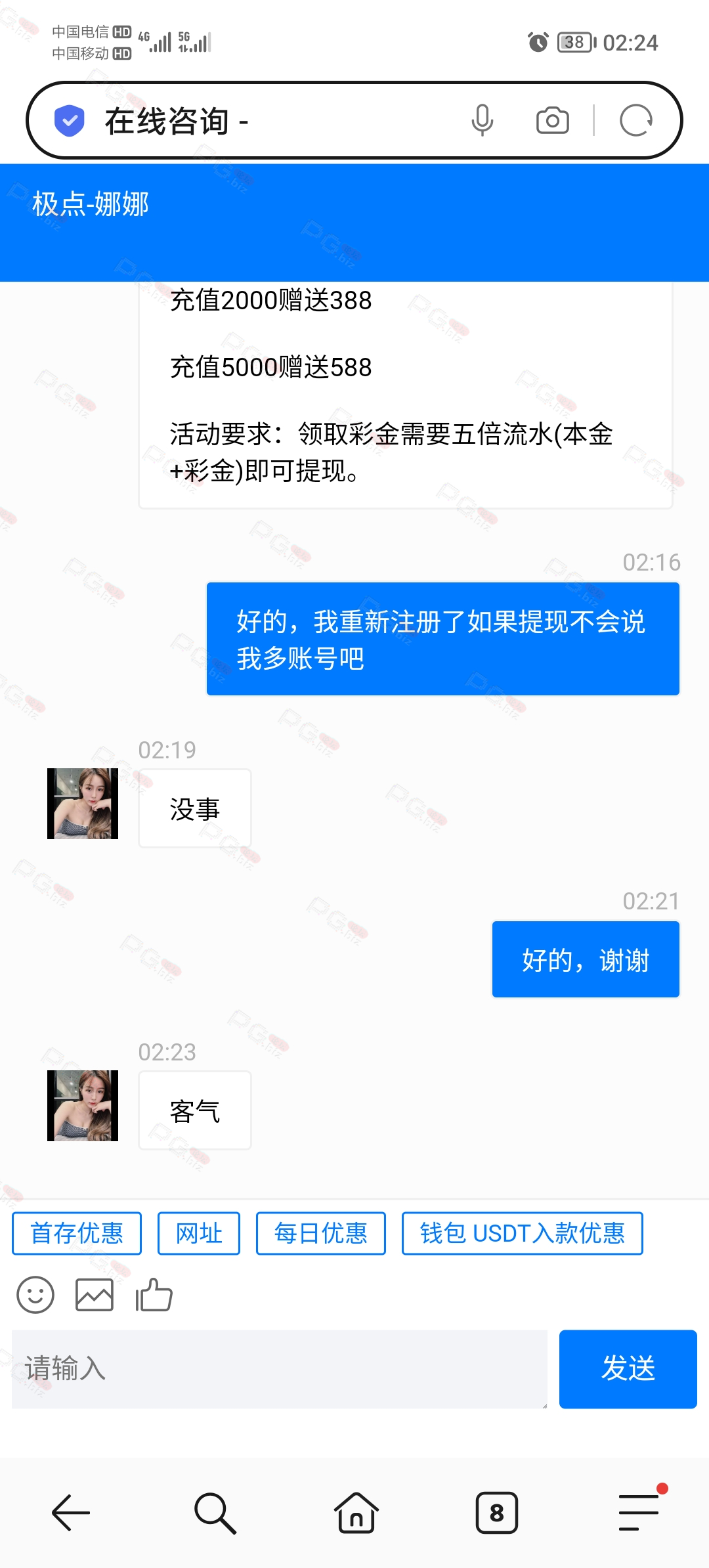The height and width of the screenshot is (1568, 709).
Task: Select the 首存优惠 quick reply chip
Action: 77,1233
